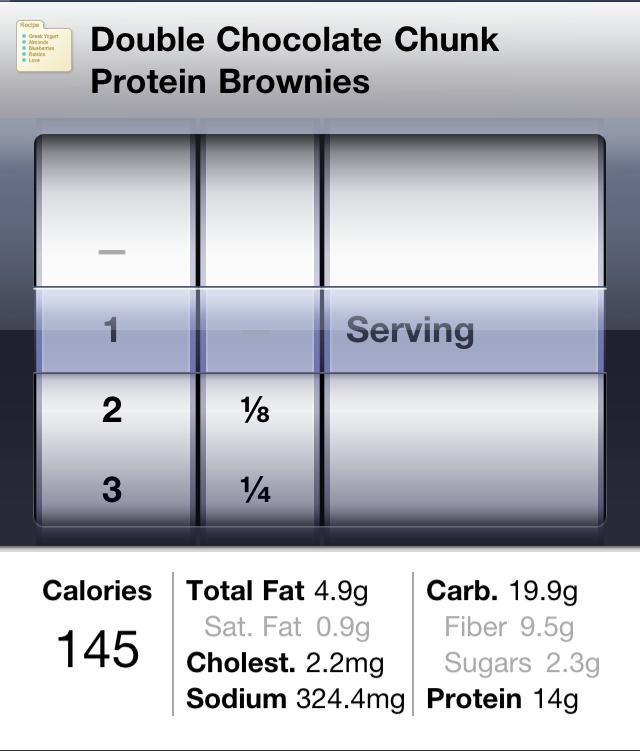The height and width of the screenshot is (751, 640).
Task: Pick the dash above 1 in the wheel
Action: [112, 252]
